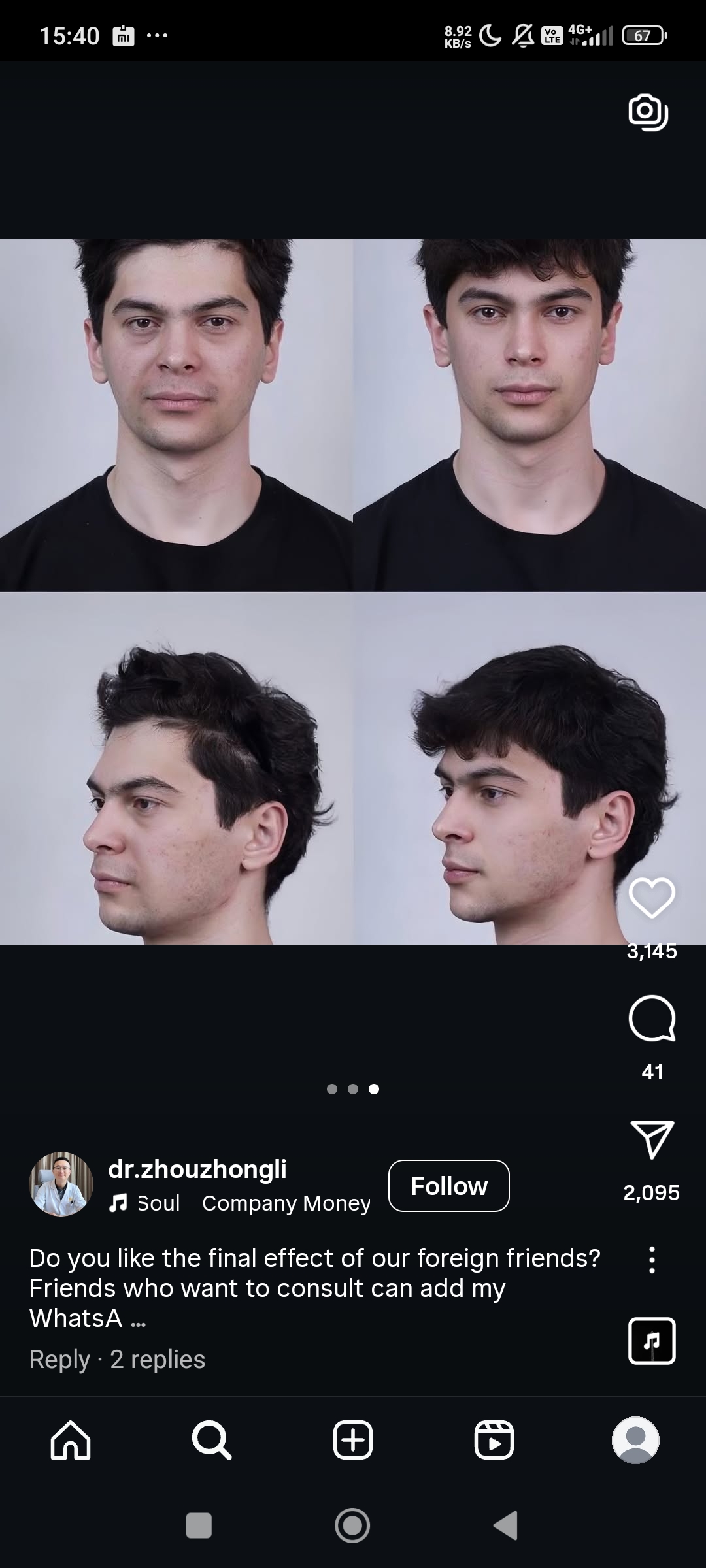Open the Soul Company Money audio link

tap(254, 1203)
